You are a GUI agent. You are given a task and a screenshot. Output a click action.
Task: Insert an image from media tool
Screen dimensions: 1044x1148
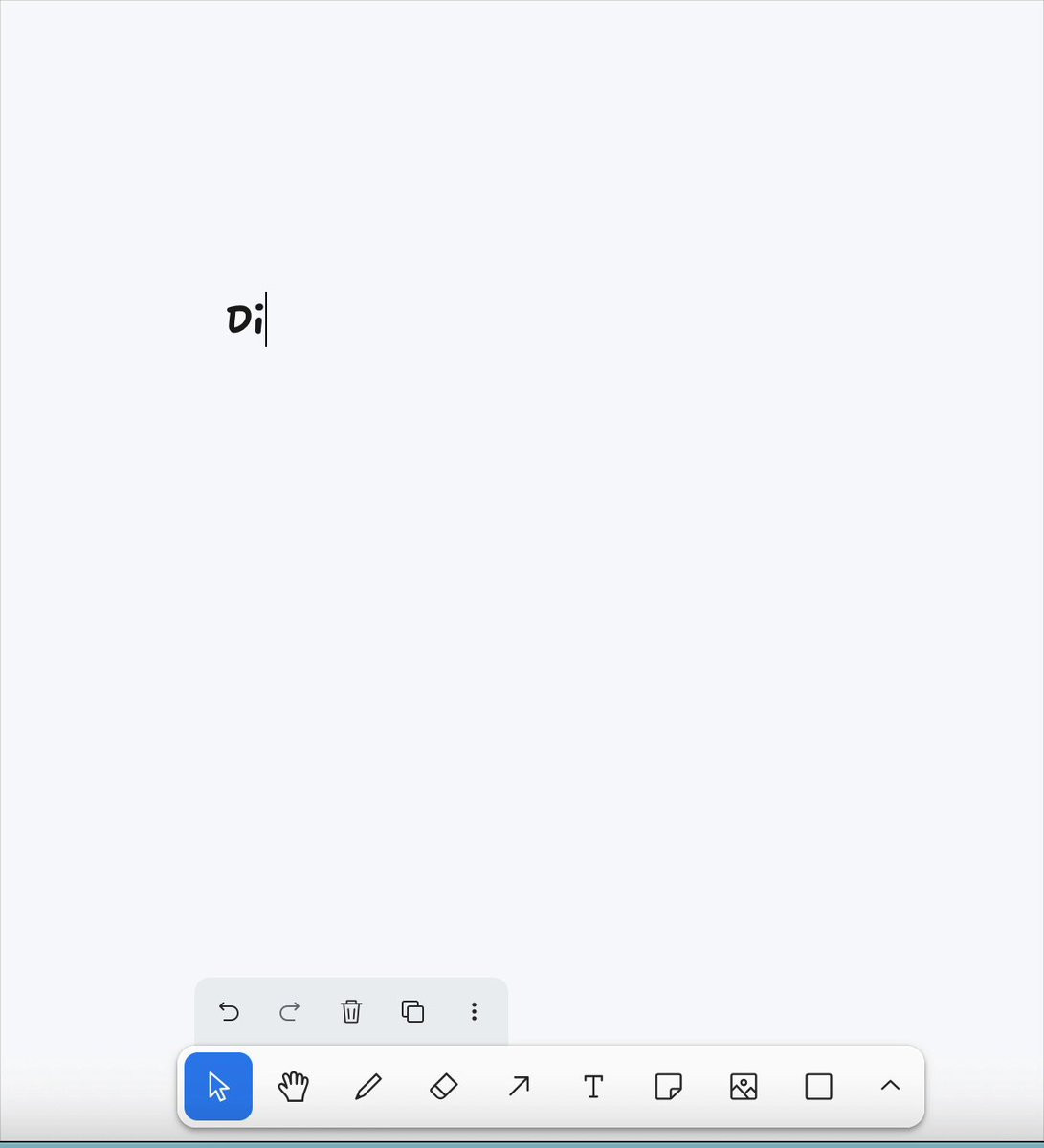[744, 1087]
